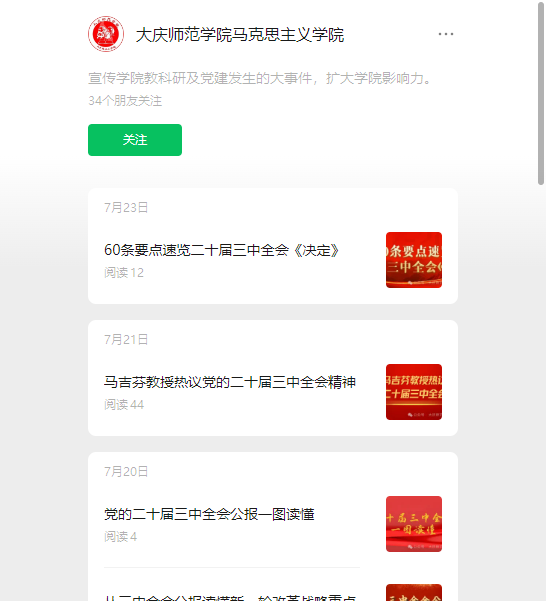Open the article 60条要点速览二十届三中全会《决定》

221,250
